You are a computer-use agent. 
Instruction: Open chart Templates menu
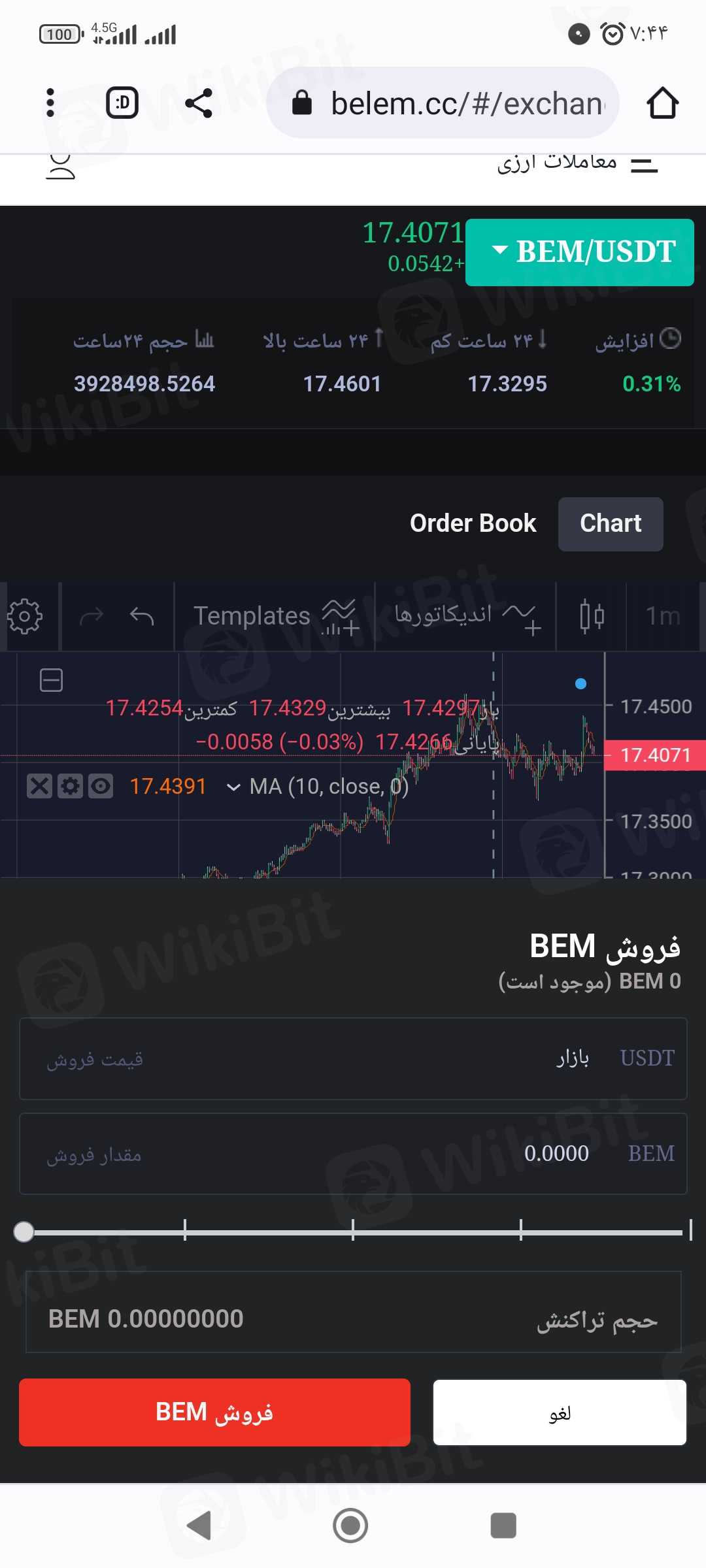pyautogui.click(x=275, y=616)
